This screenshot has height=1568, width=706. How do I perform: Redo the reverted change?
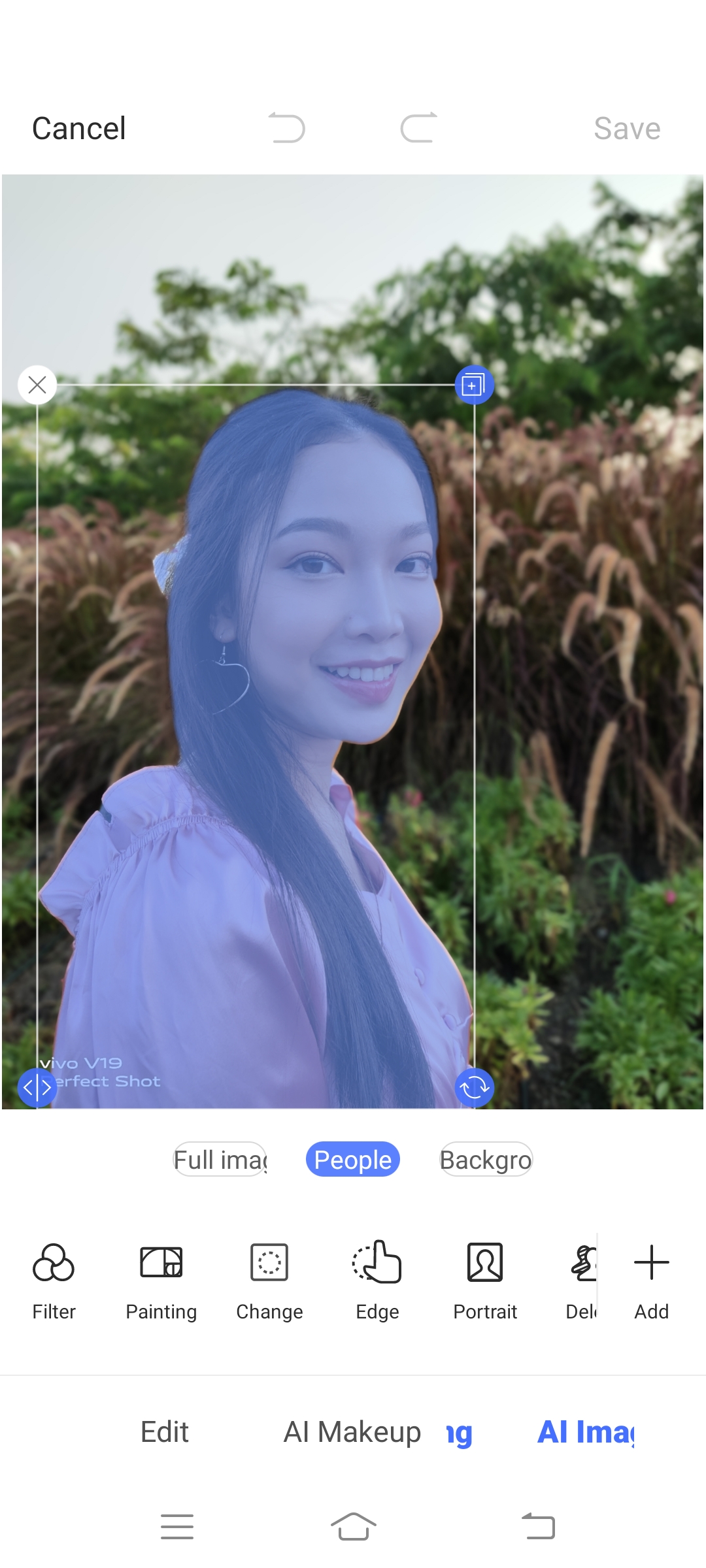419,127
